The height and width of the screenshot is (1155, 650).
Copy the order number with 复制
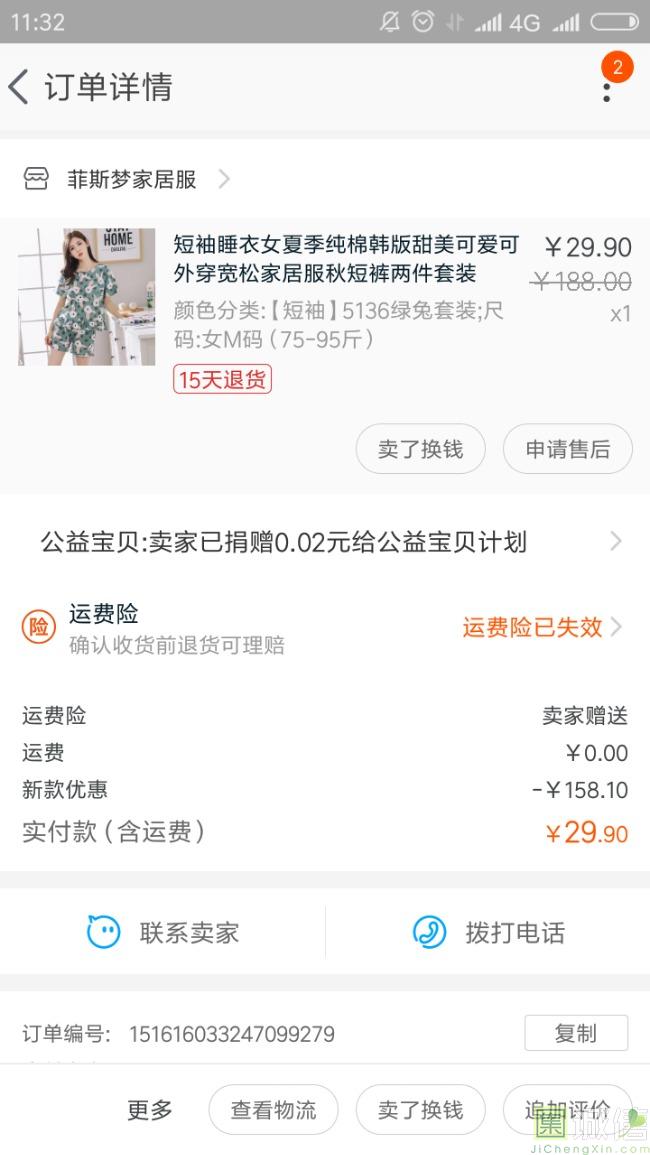(x=576, y=1033)
